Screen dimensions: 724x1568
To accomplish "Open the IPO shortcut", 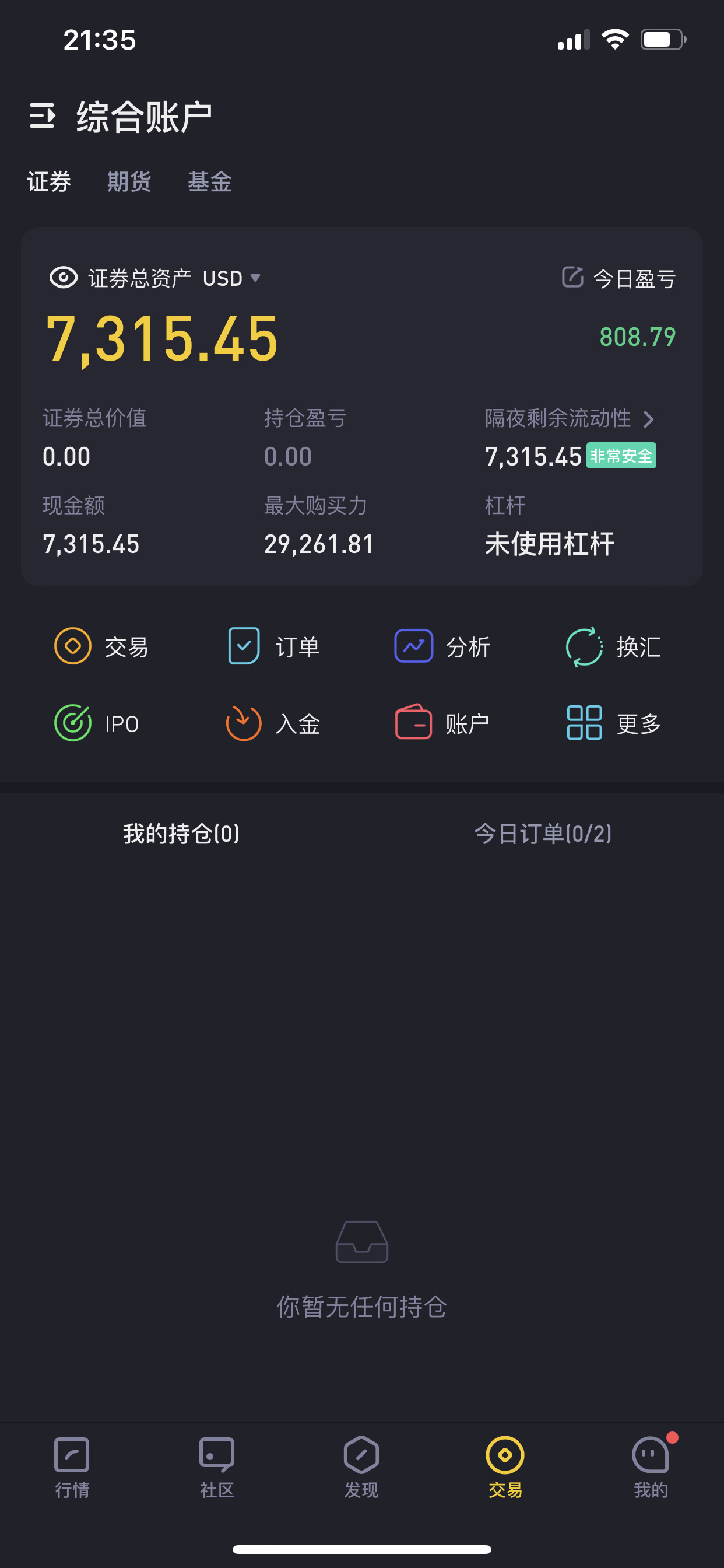I will [97, 723].
